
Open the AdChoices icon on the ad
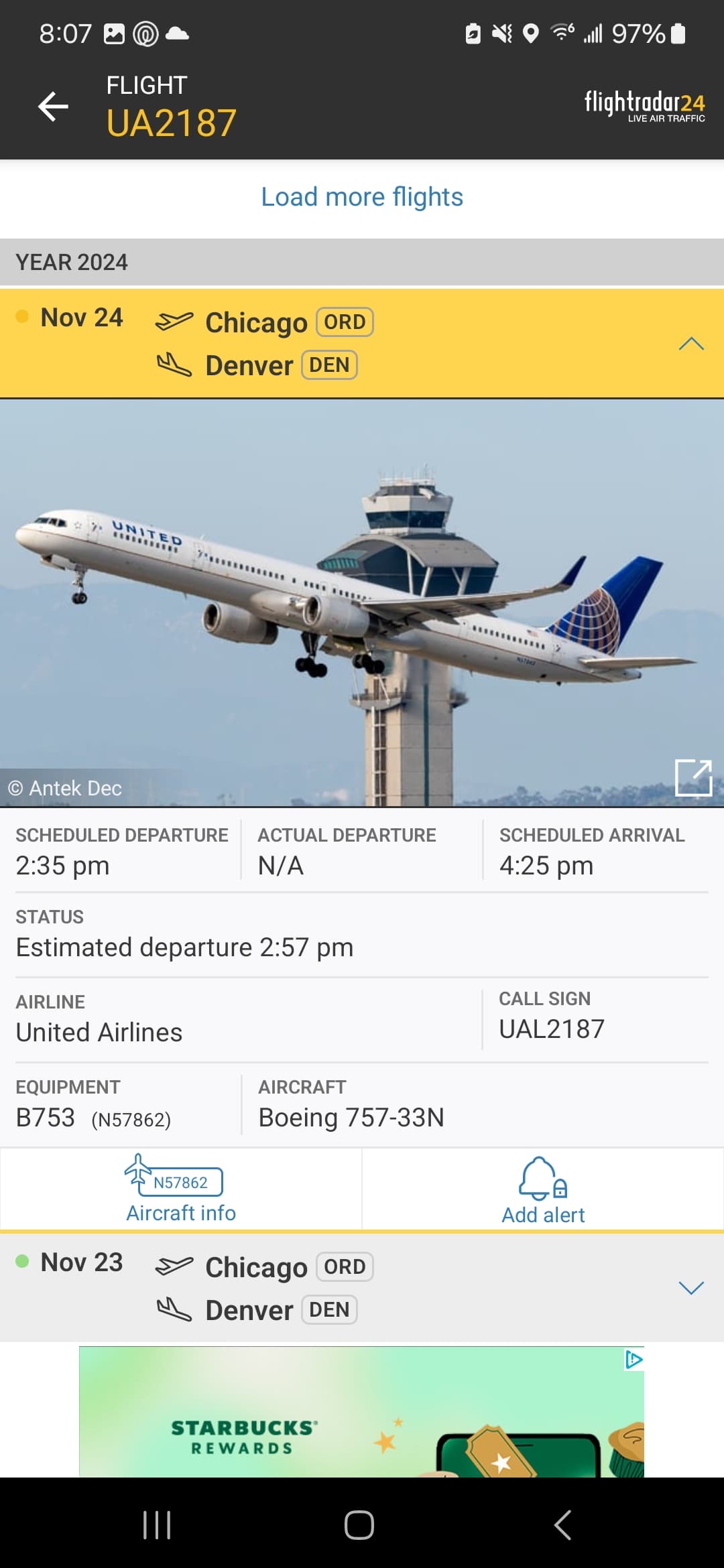(633, 1360)
